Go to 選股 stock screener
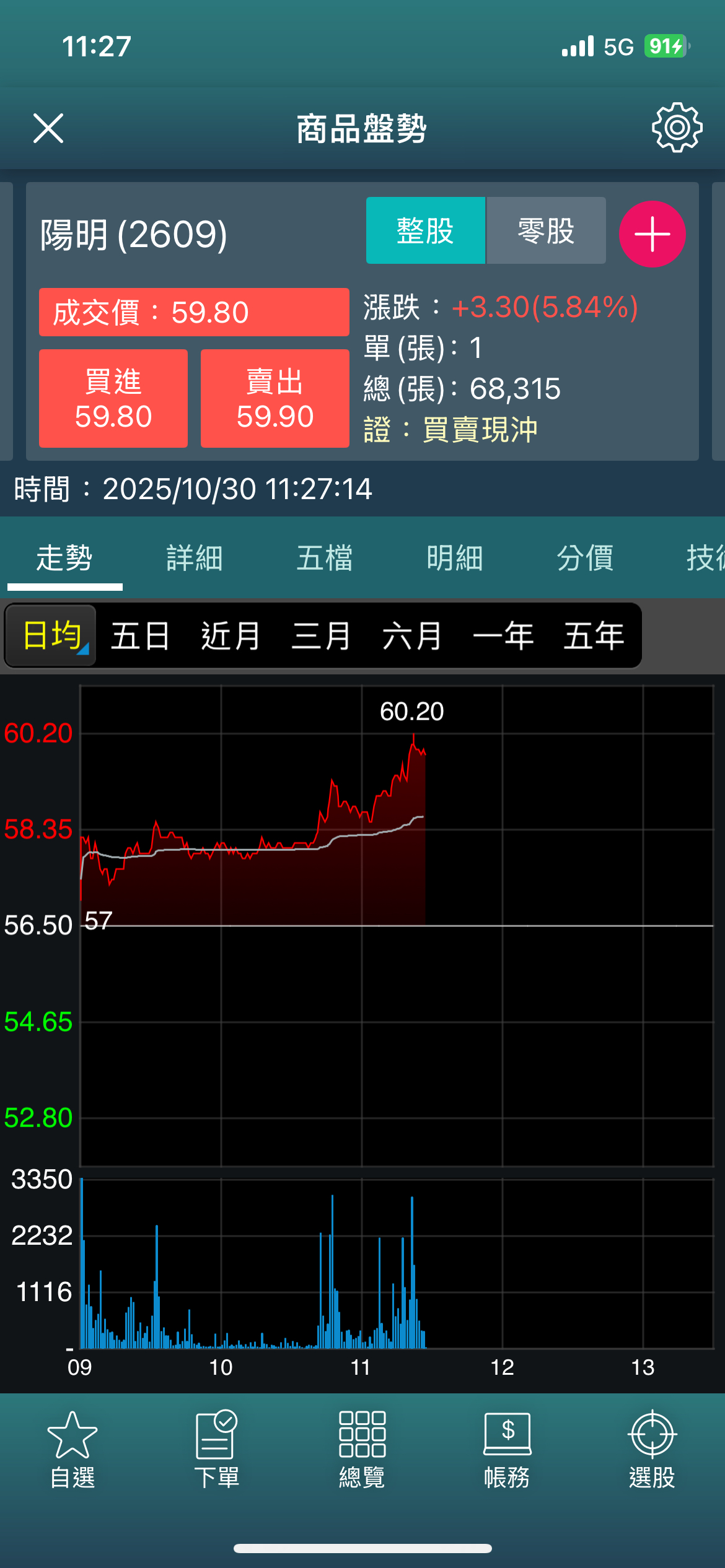 652,1450
